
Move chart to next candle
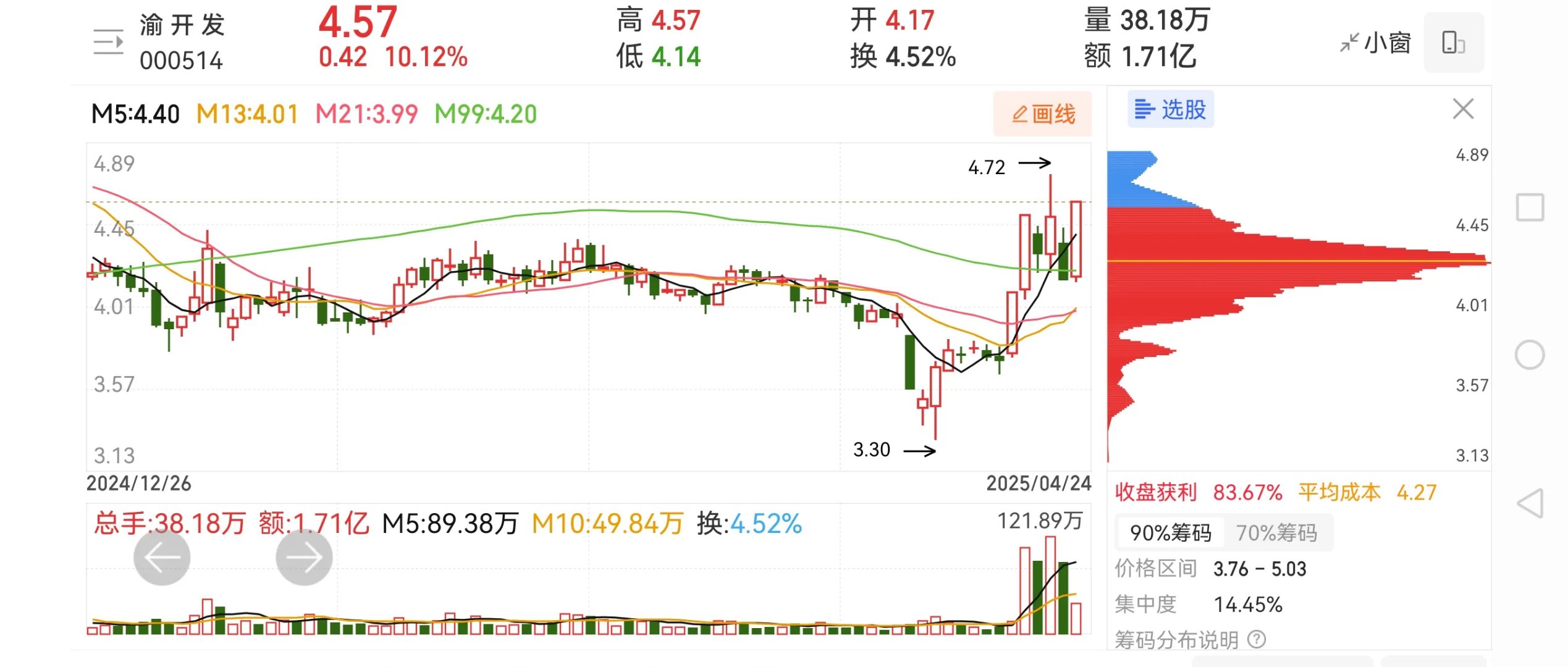304,557
